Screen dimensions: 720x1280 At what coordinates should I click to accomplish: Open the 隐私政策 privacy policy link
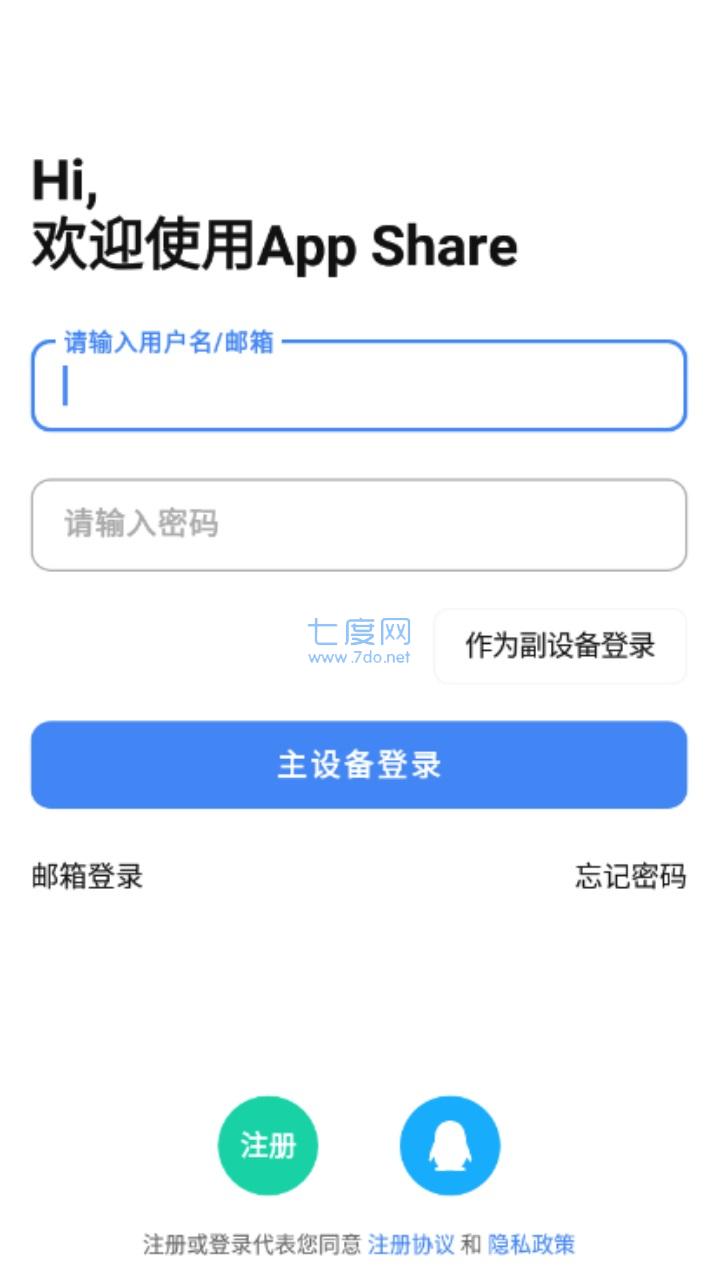tap(531, 1245)
